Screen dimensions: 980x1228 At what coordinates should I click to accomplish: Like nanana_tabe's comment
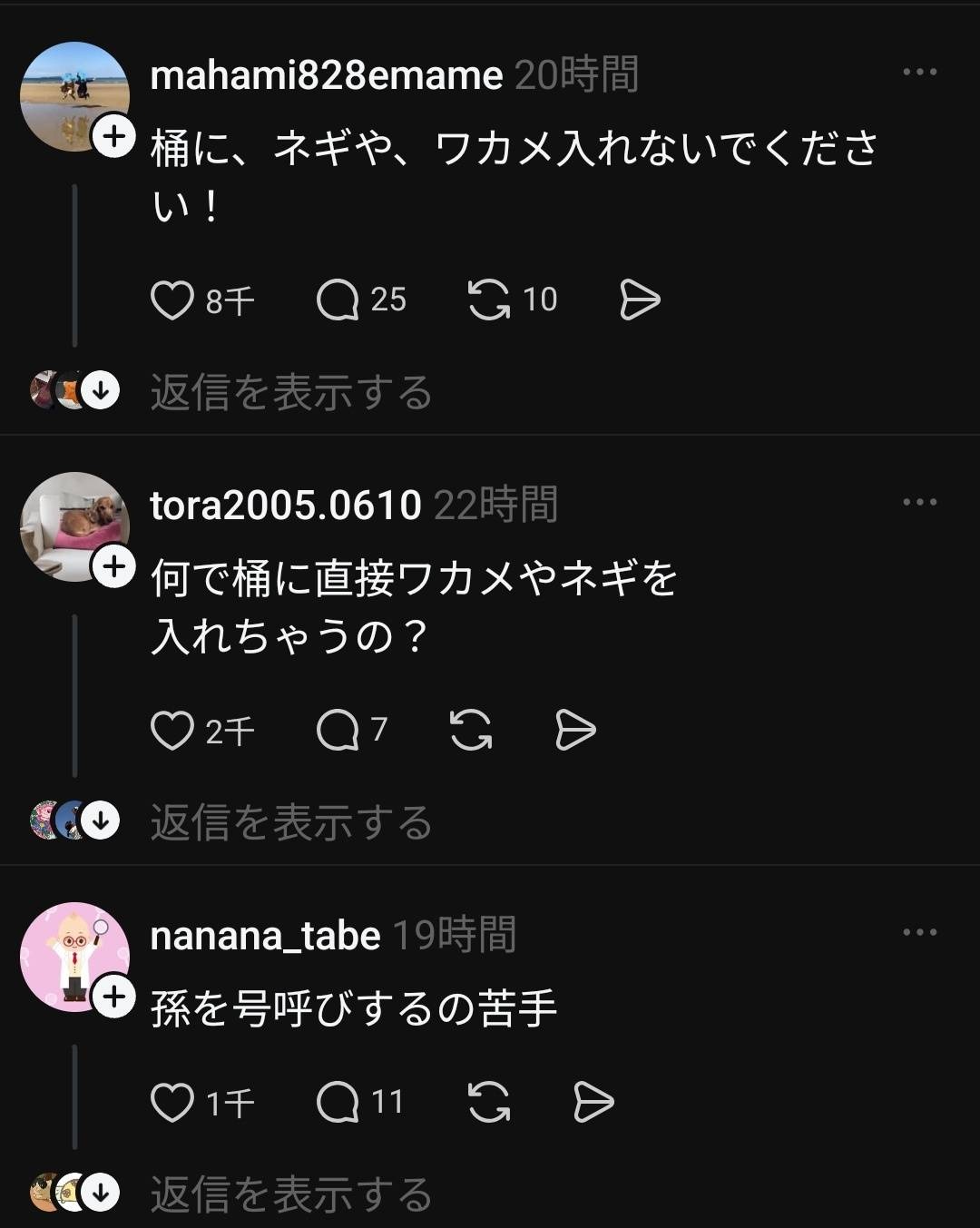click(172, 1103)
